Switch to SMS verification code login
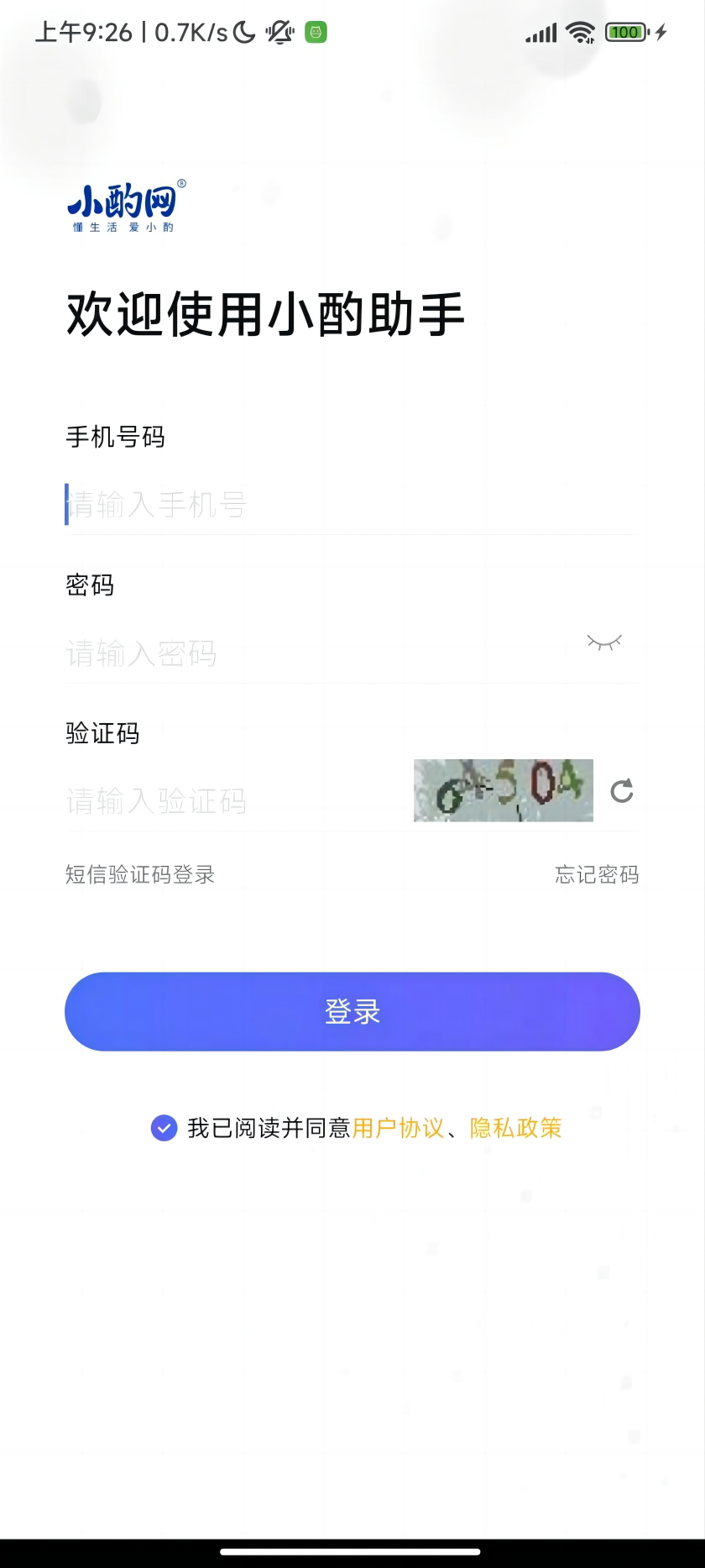This screenshot has width=705, height=1568. pos(140,874)
